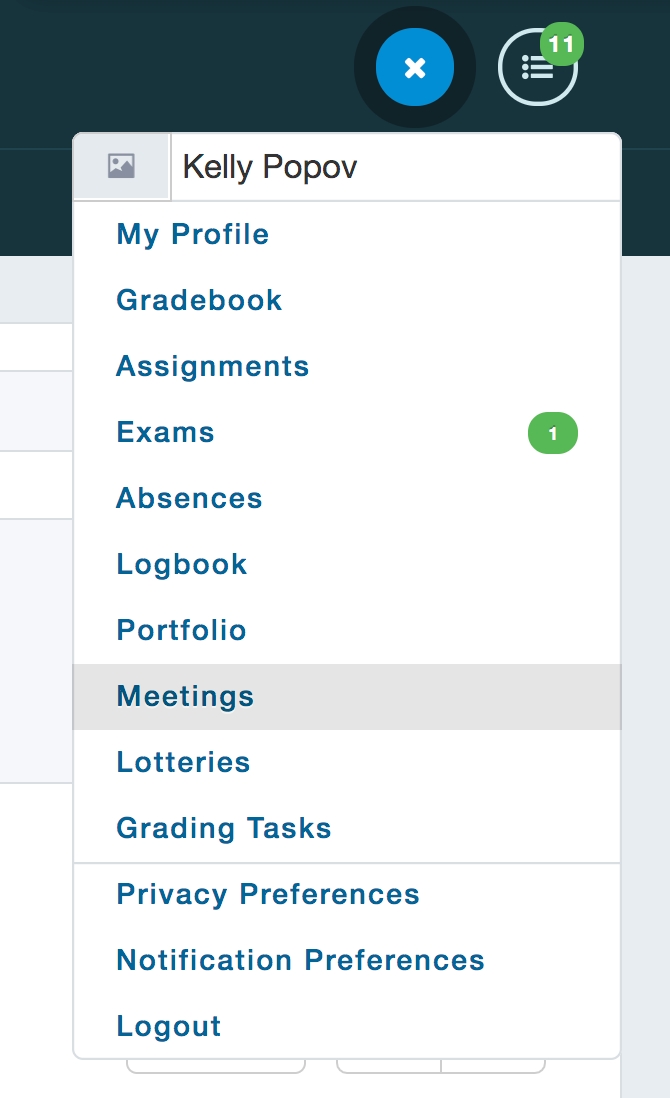Screen dimensions: 670x1098
Task: Open the Logbook
Action: tap(181, 565)
